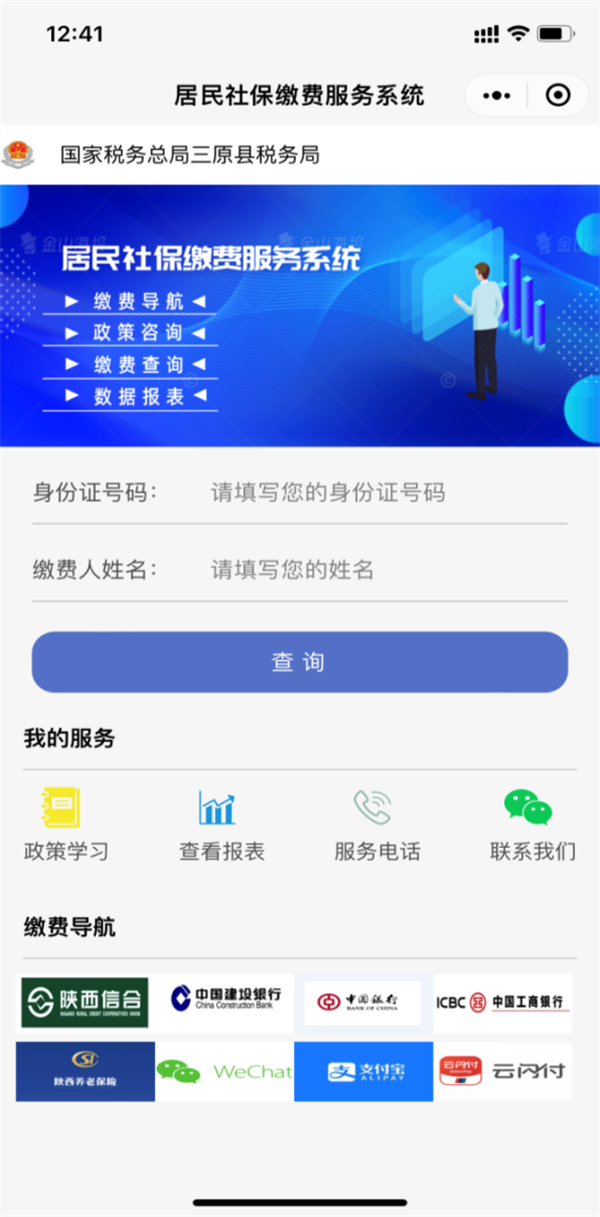Open the mini program more options menu
600x1217 pixels.
[x=496, y=95]
